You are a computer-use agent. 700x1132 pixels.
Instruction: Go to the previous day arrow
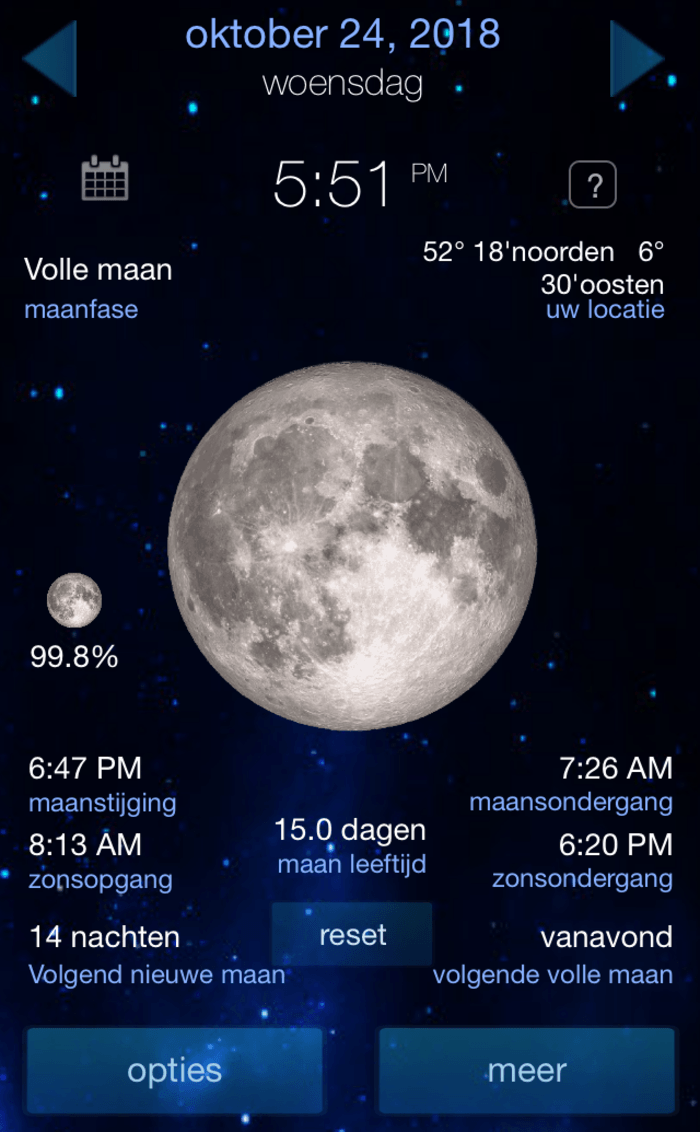(x=50, y=59)
